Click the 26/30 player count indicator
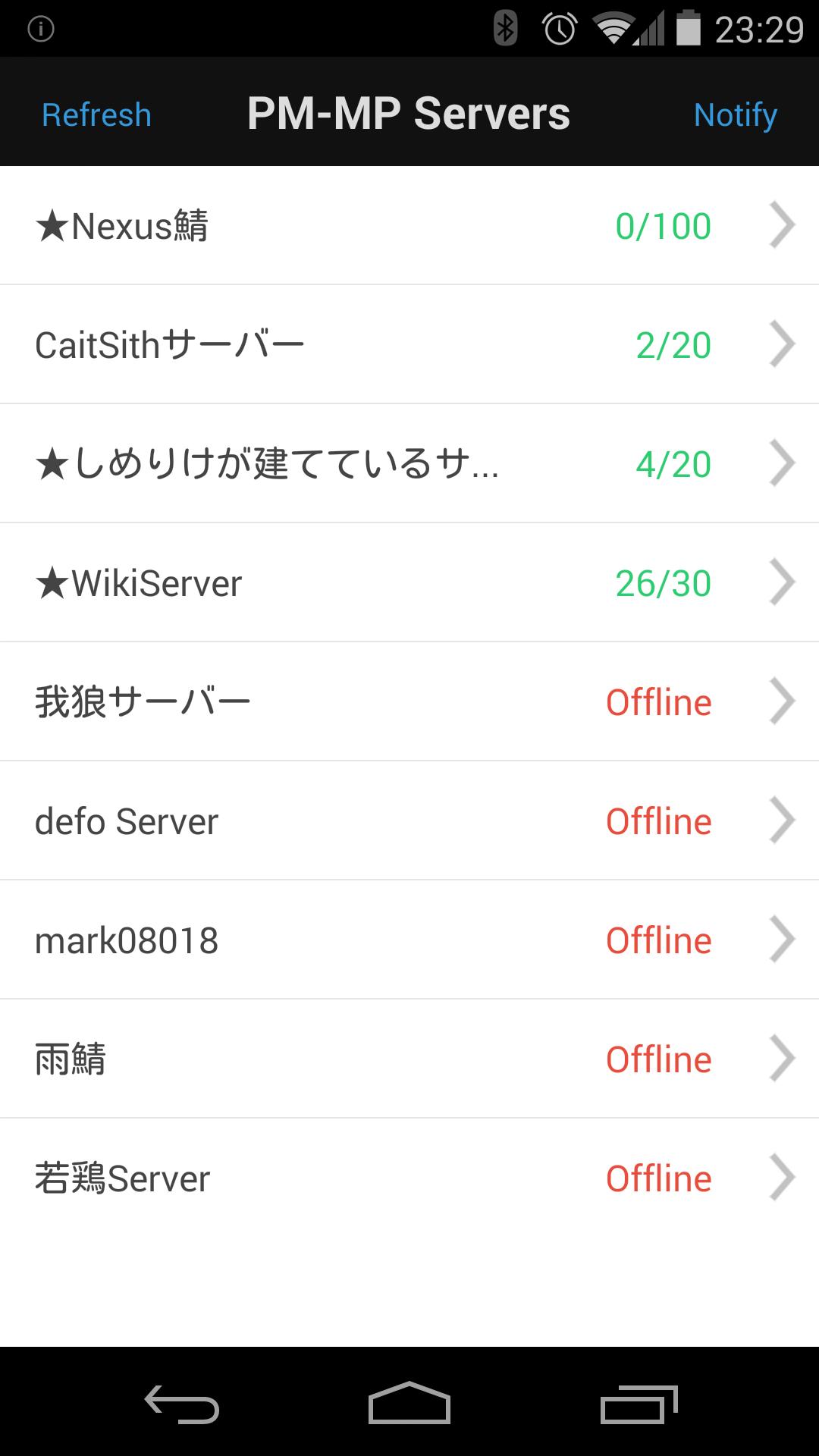Viewport: 819px width, 1456px height. pos(664,582)
